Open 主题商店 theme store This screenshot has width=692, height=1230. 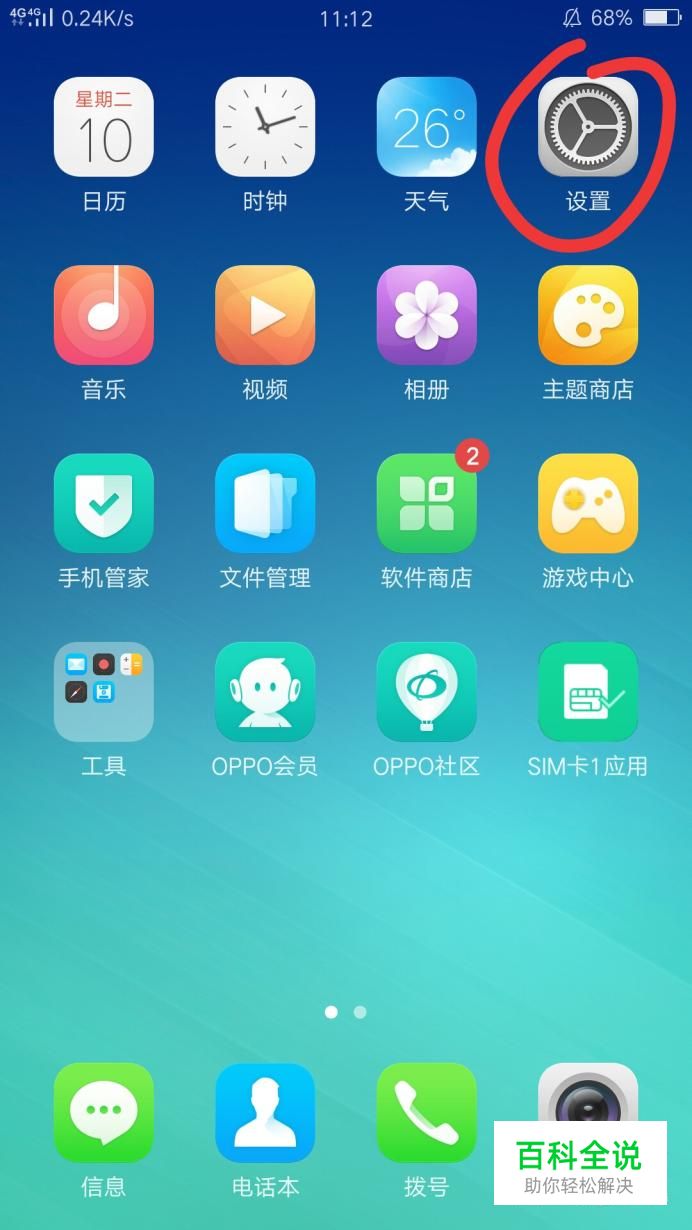pos(587,315)
